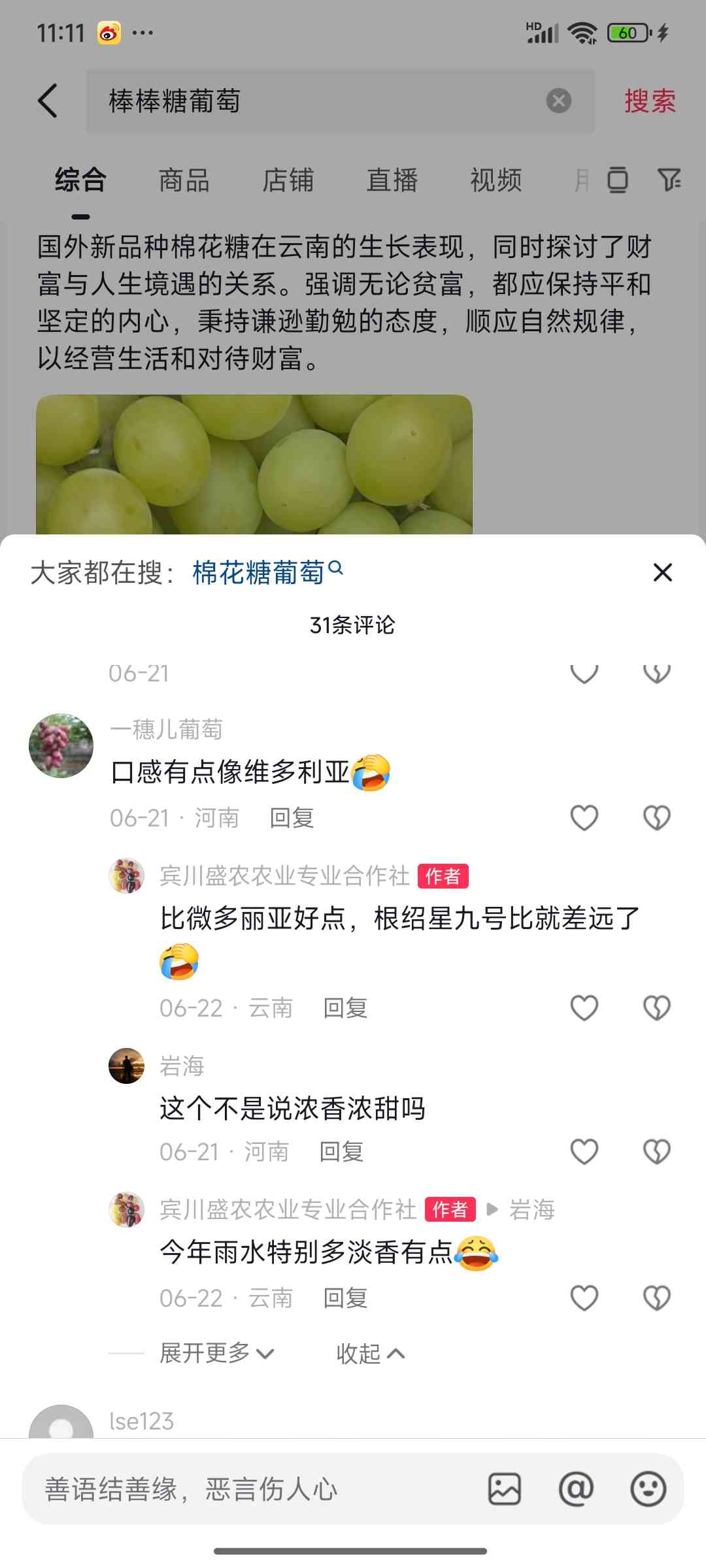Viewport: 706px width, 1568px height.
Task: Attach a picture to the comment
Action: tap(505, 1490)
